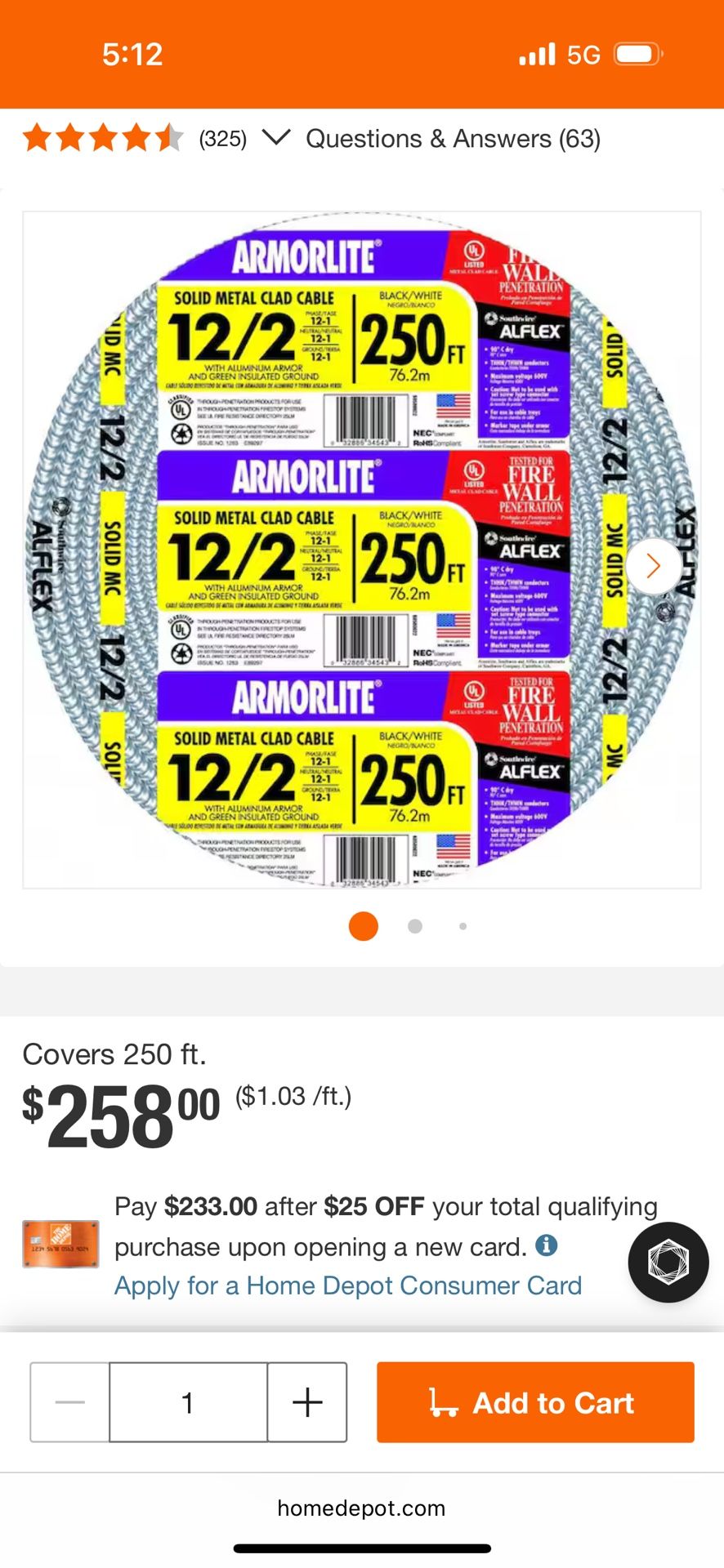Apply for a Home Depot Consumer Card
This screenshot has height=1568, width=724.
click(x=348, y=1285)
